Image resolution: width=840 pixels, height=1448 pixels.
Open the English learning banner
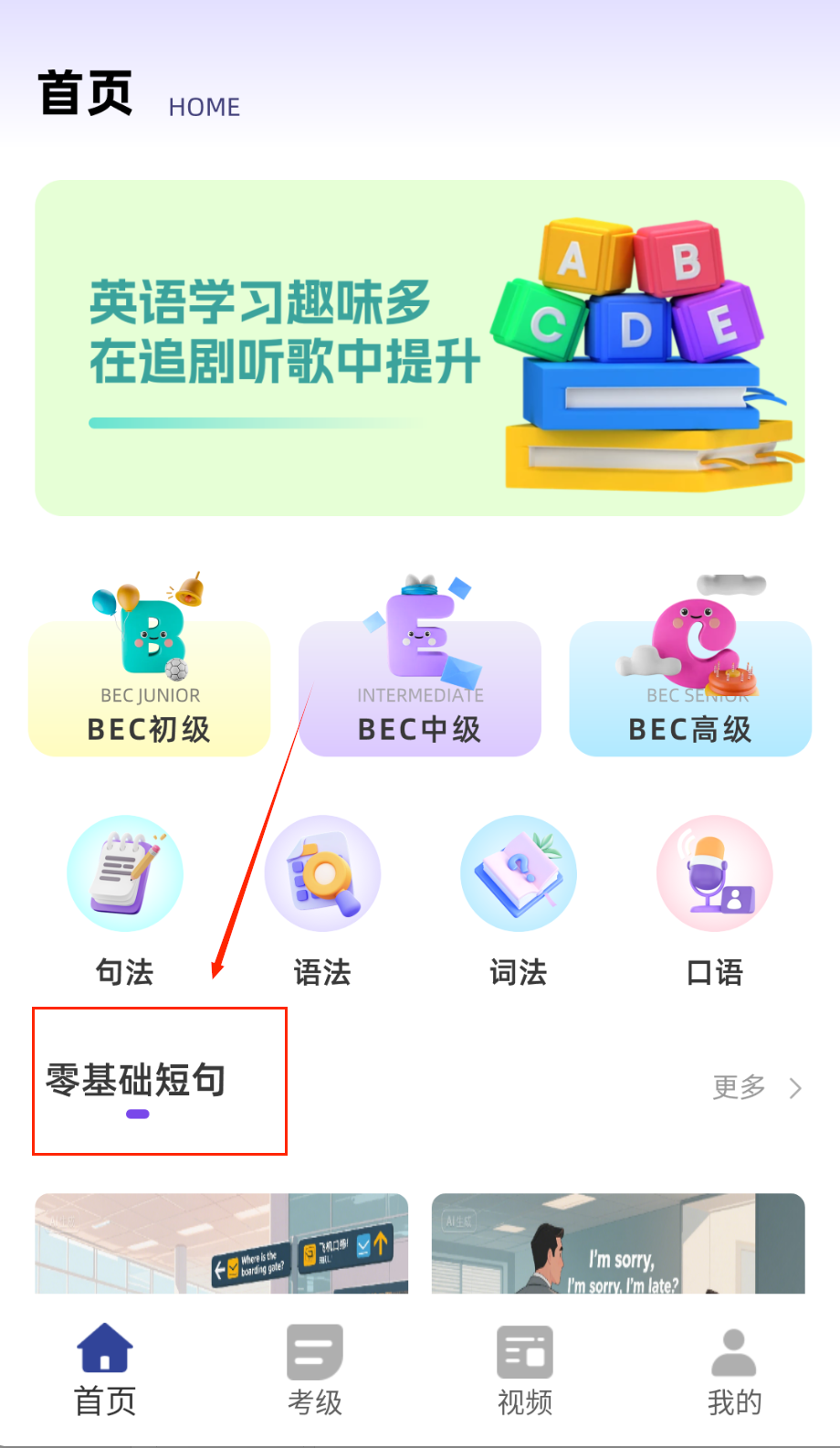(x=419, y=348)
